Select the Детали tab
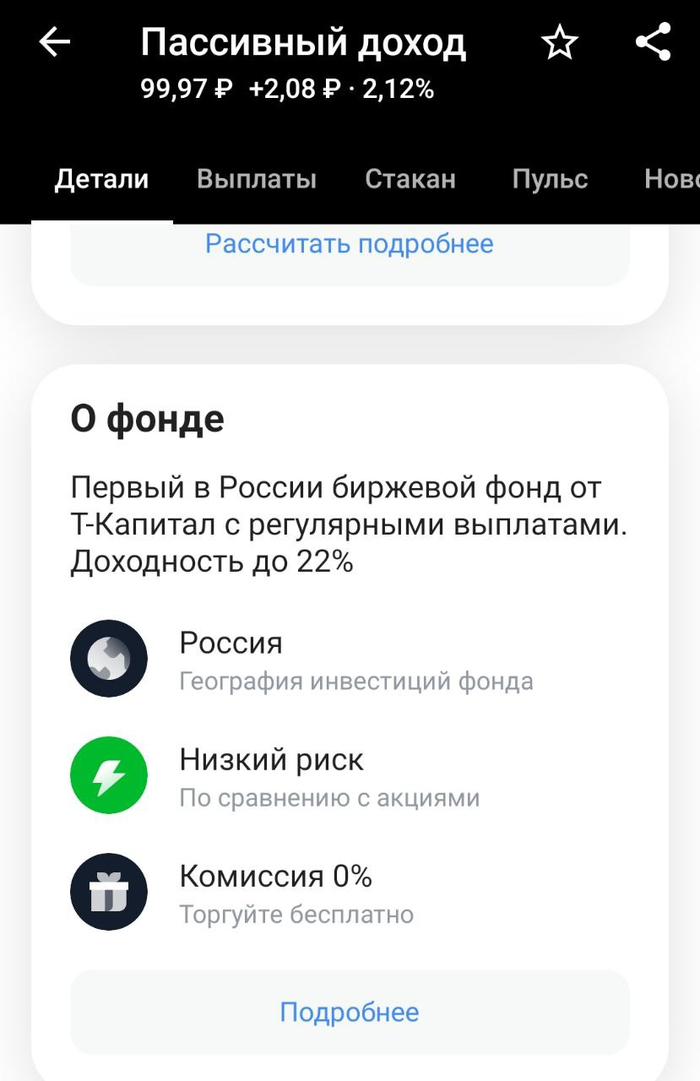 click(x=102, y=179)
